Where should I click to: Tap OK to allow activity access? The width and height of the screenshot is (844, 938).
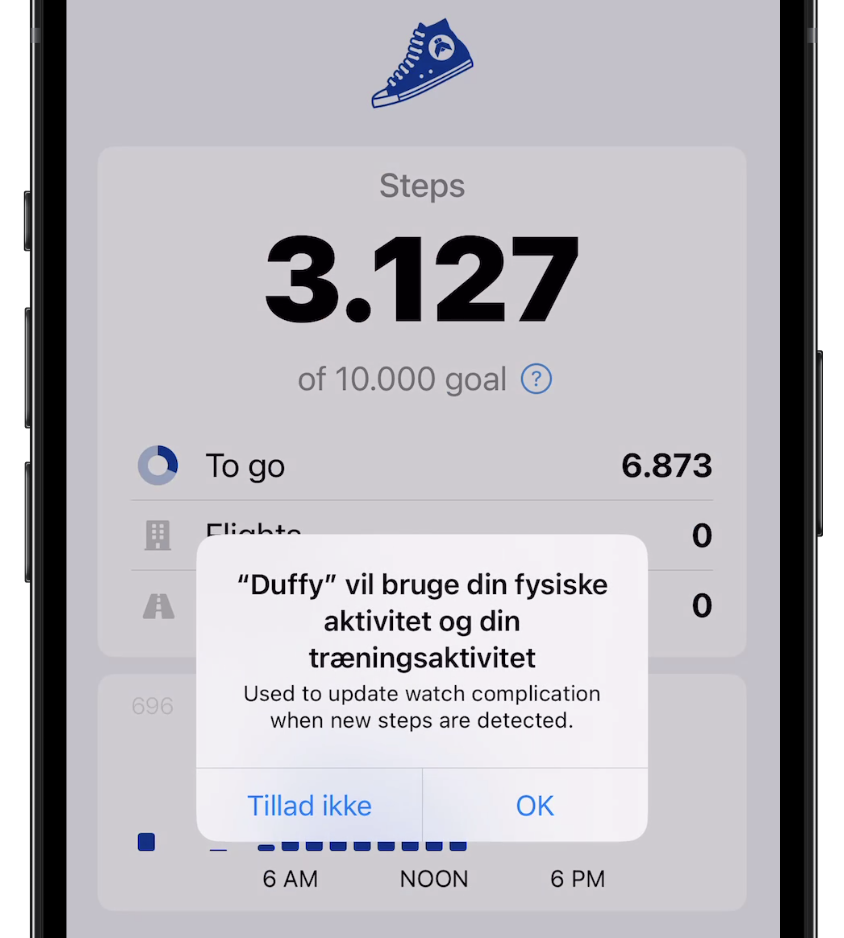click(x=534, y=805)
